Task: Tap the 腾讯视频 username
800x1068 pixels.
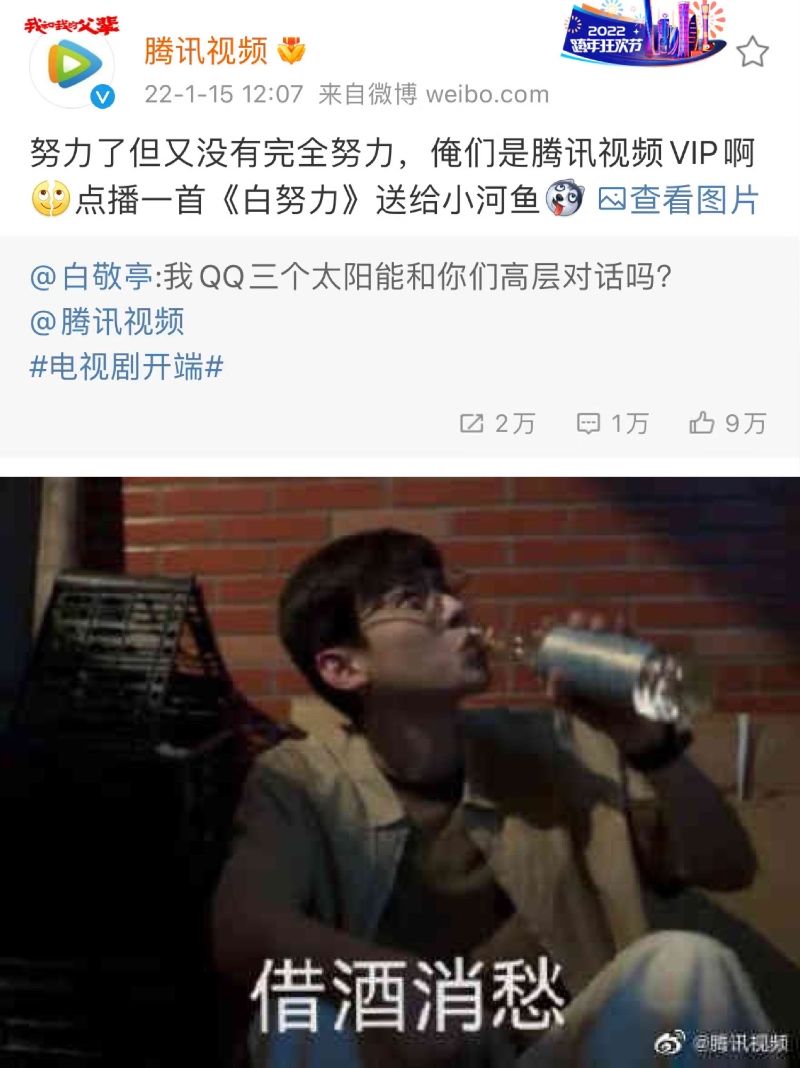Action: [205, 50]
